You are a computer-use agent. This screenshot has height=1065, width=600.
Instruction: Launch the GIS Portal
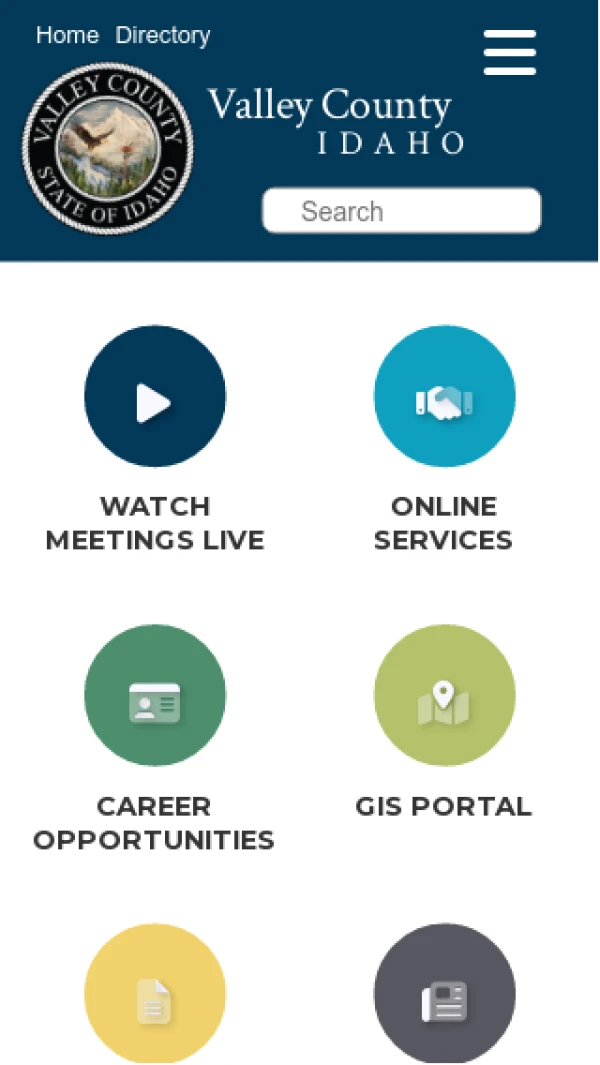point(444,695)
